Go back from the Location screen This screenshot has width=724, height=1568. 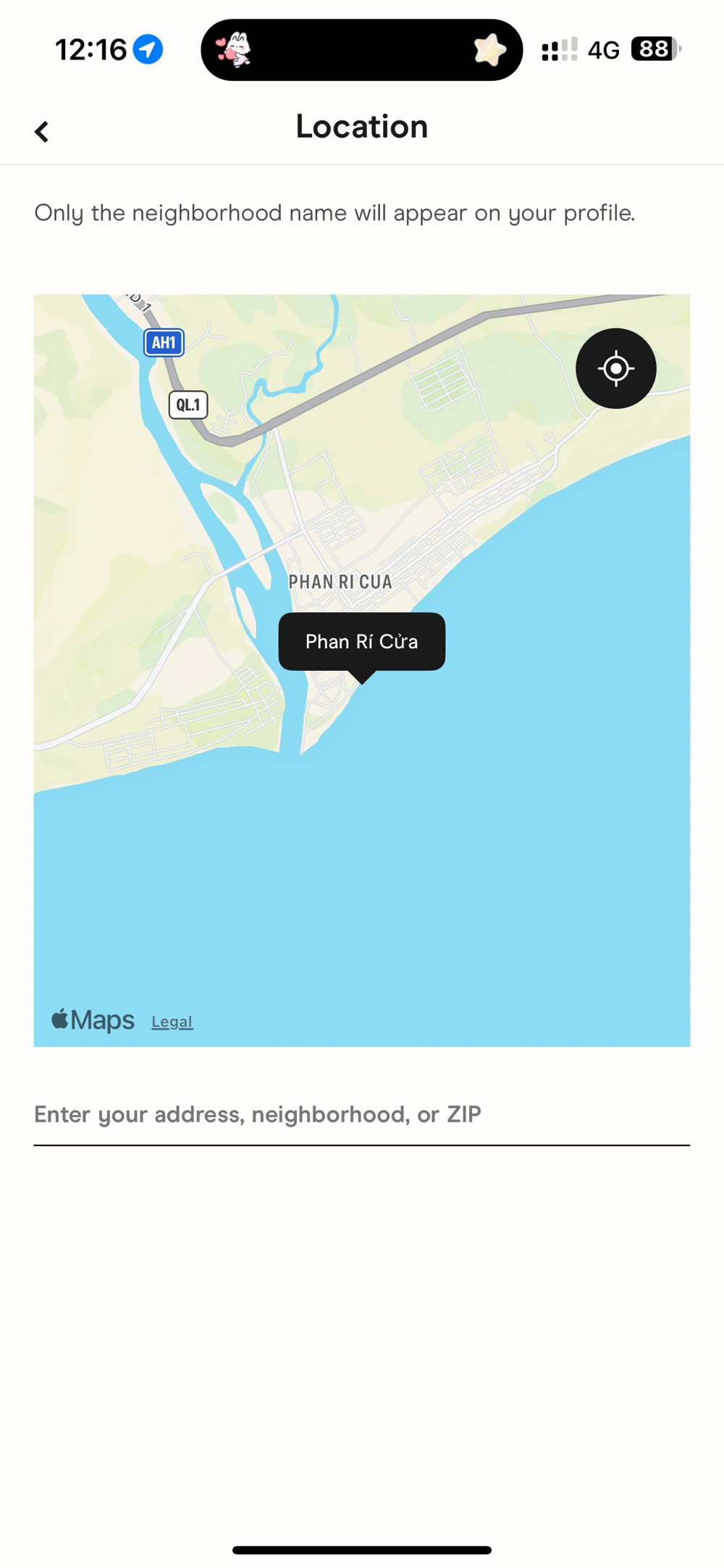tap(42, 132)
